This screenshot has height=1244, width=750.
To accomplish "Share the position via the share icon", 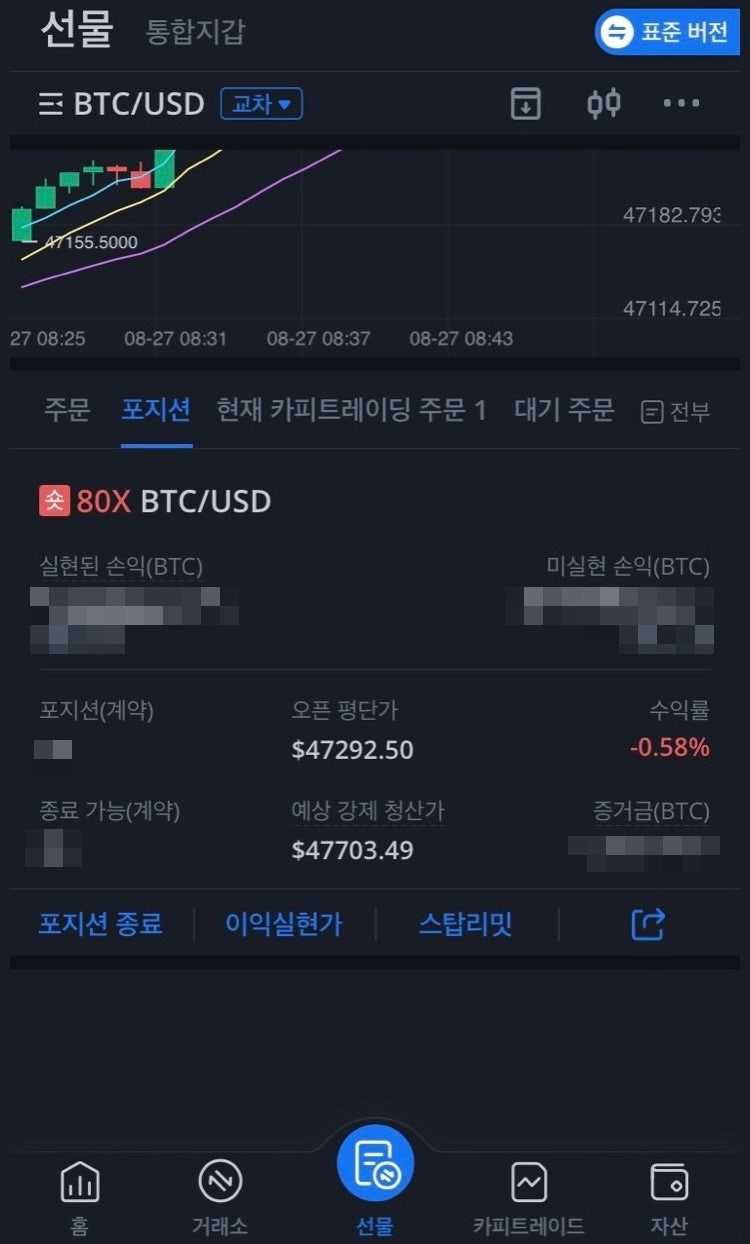I will point(647,924).
